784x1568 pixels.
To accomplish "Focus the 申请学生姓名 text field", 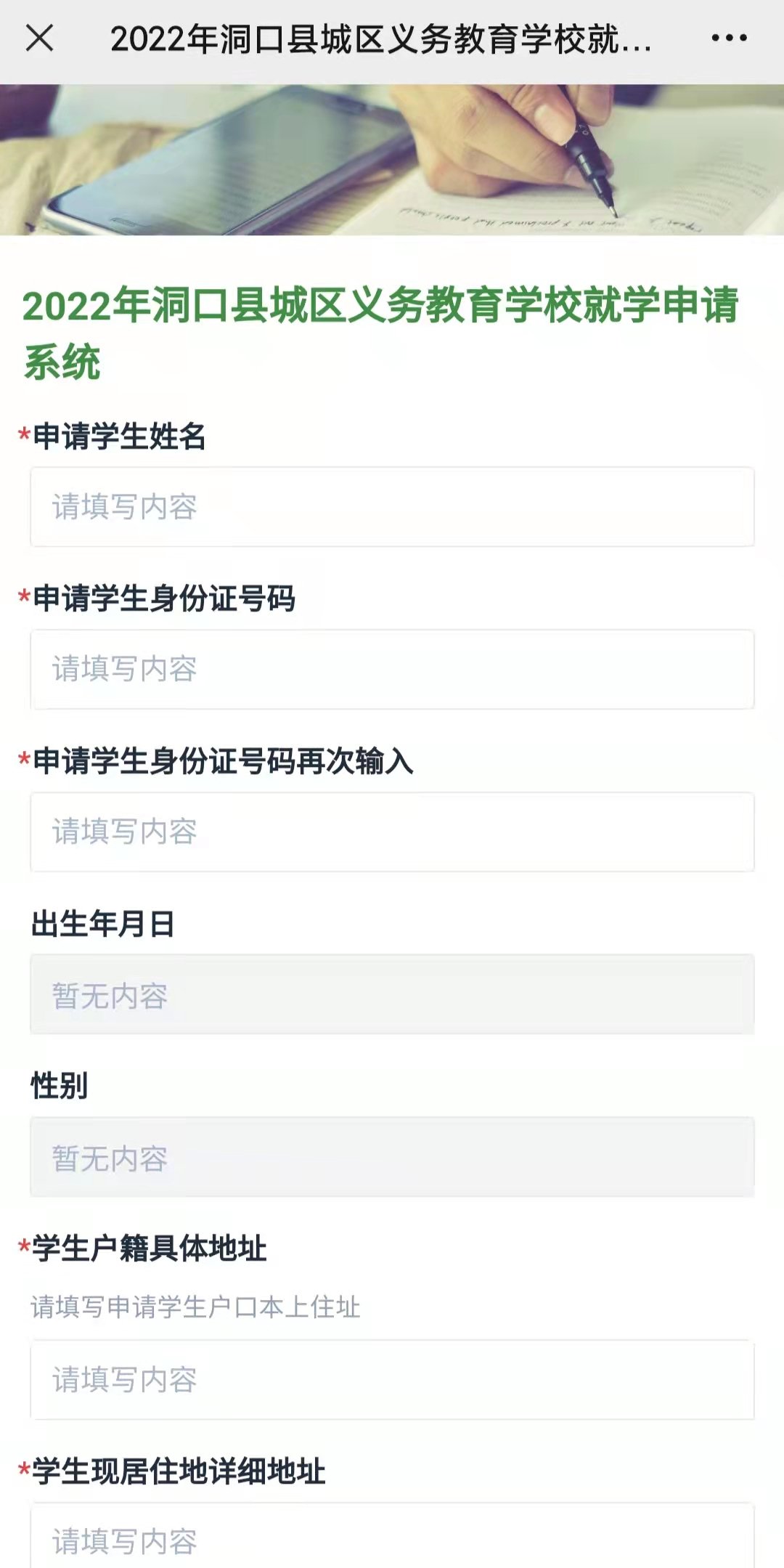I will click(392, 507).
